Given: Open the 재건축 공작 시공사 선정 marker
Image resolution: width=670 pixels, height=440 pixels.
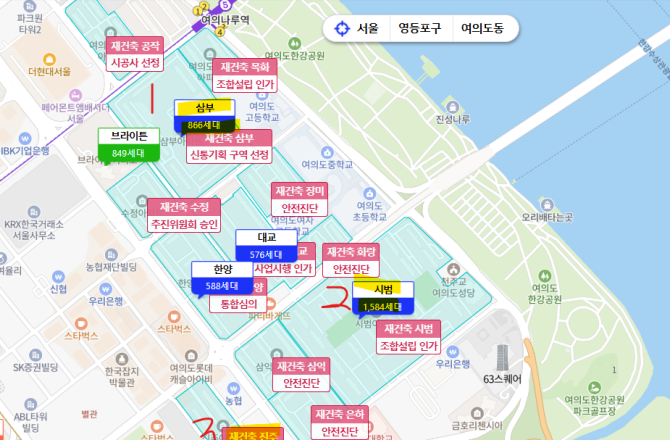Looking at the screenshot, I should 136,54.
